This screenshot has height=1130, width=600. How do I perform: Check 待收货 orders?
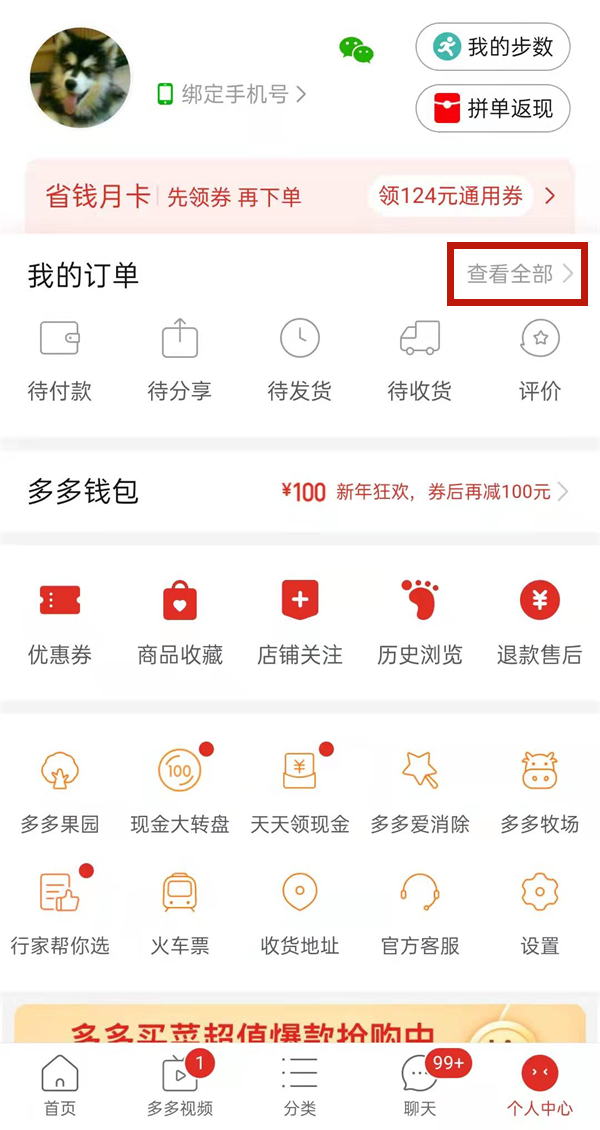(x=420, y=360)
